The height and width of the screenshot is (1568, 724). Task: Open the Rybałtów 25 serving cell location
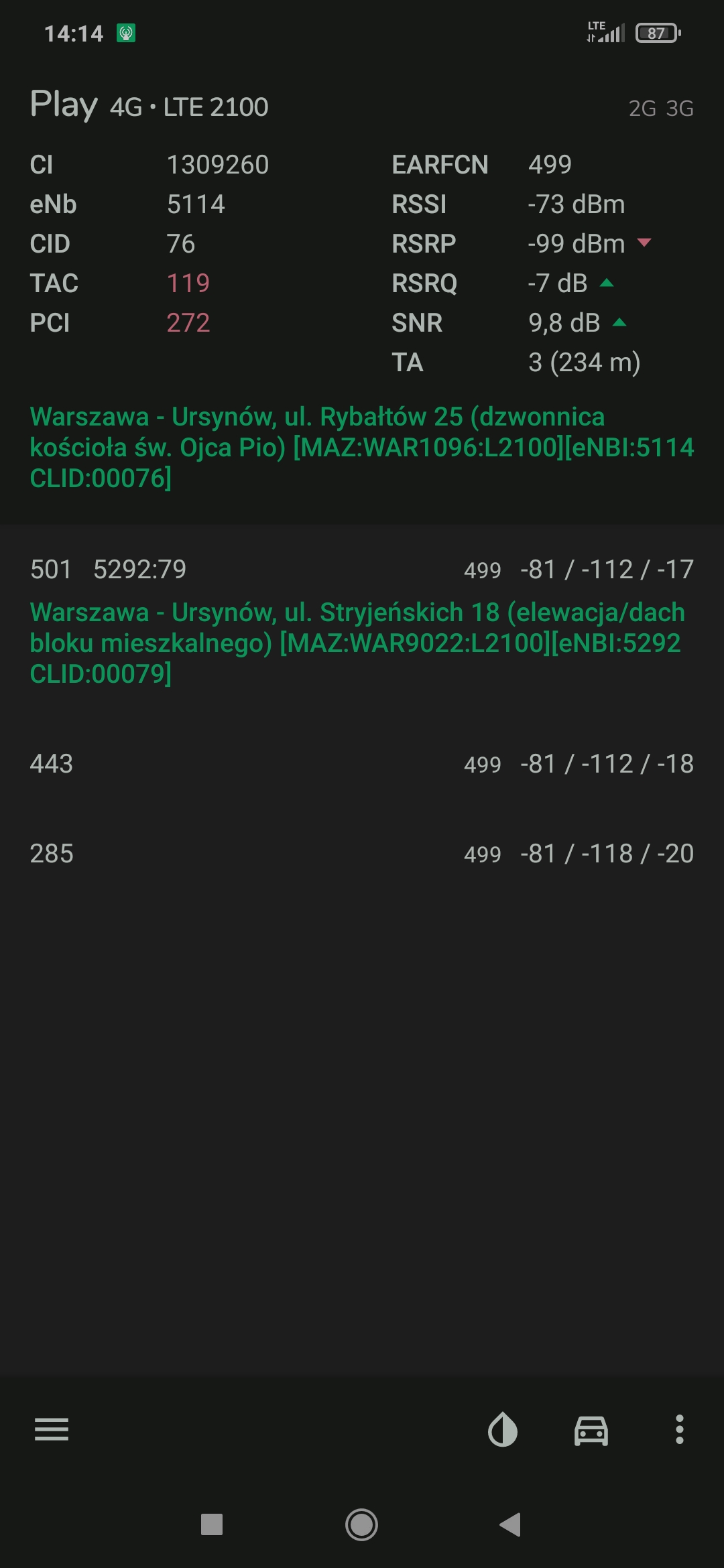(x=362, y=447)
